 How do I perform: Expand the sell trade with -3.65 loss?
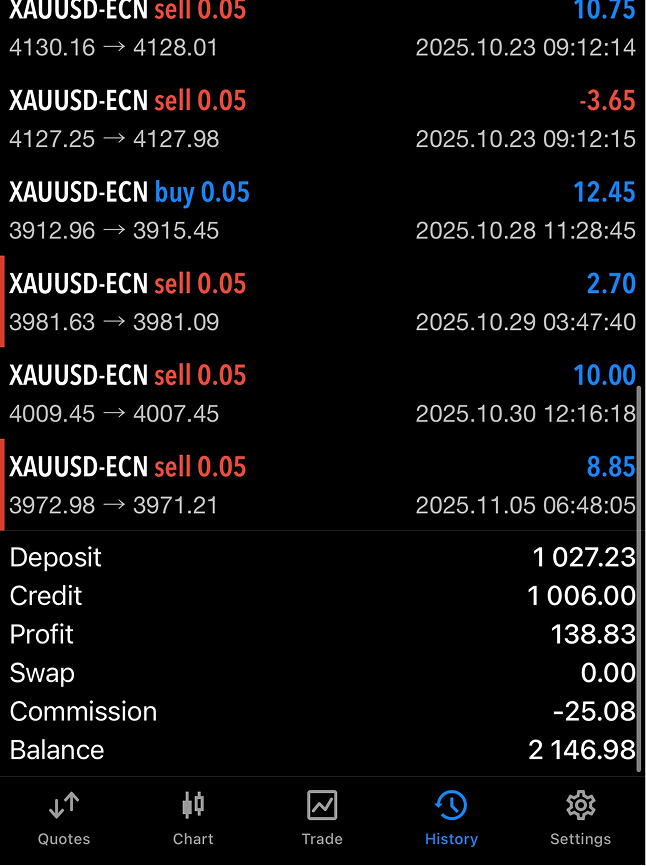[322, 119]
